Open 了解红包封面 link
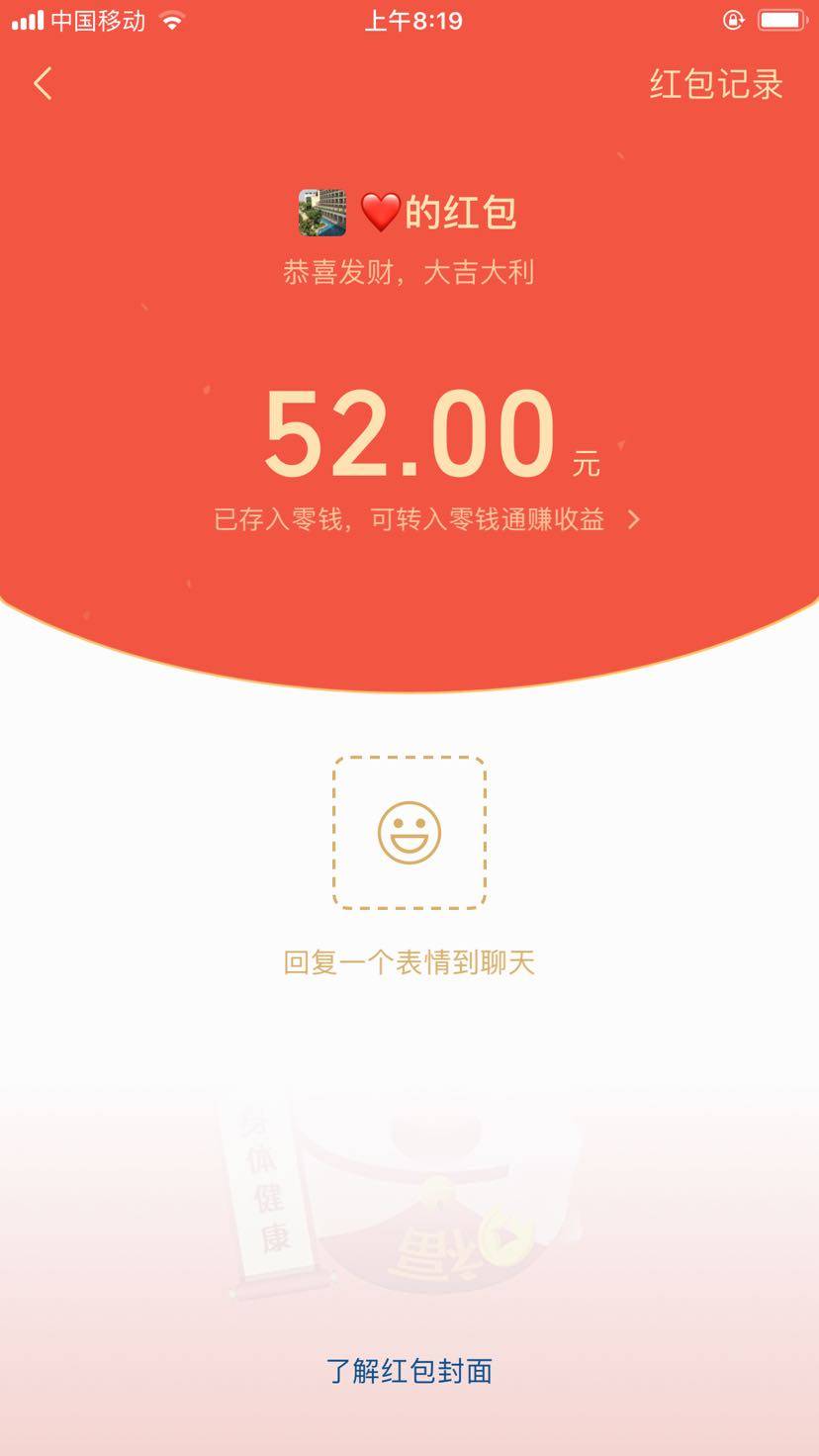Viewport: 819px width, 1456px height. click(409, 1370)
